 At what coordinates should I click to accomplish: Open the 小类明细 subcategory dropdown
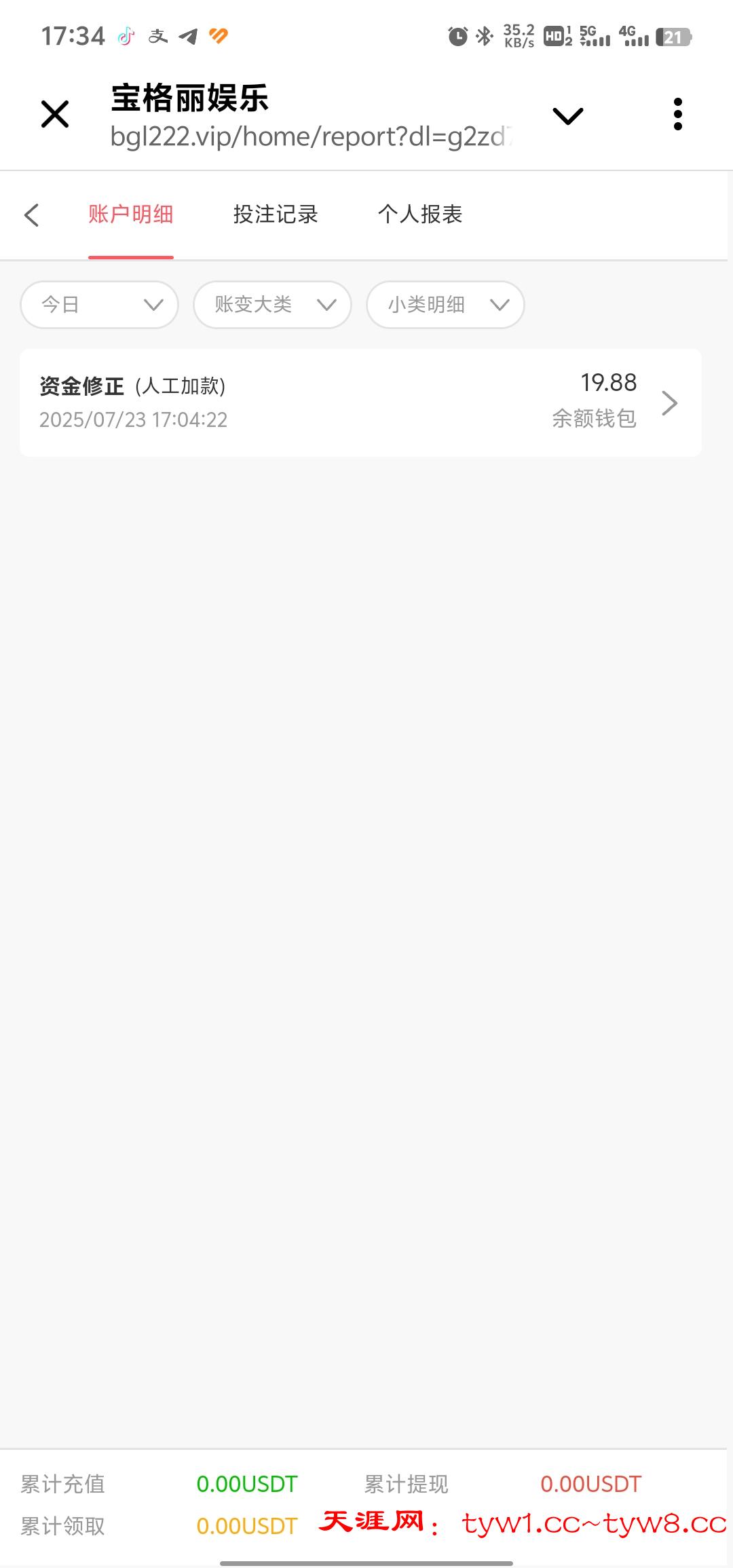coord(445,304)
